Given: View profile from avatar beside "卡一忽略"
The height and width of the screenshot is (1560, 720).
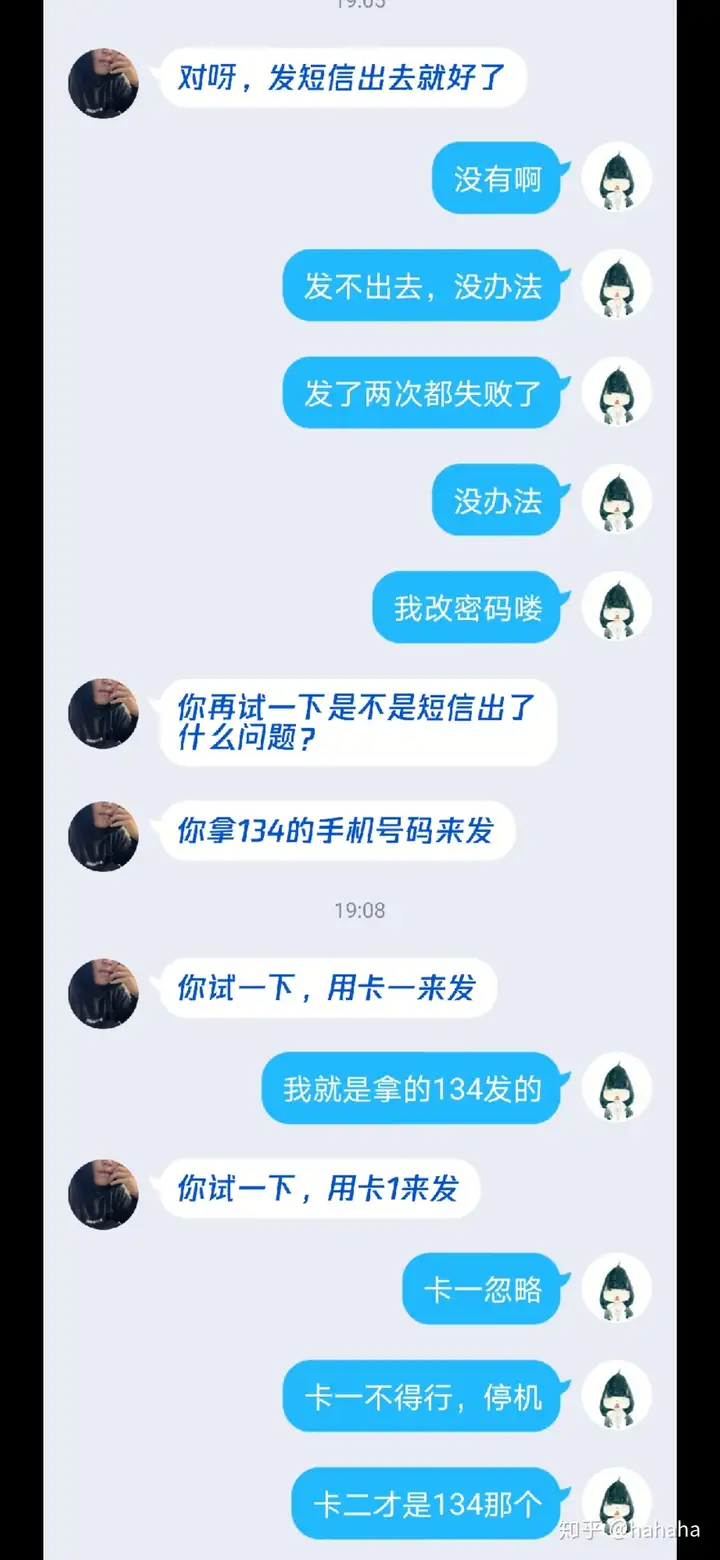Looking at the screenshot, I should tap(617, 1289).
